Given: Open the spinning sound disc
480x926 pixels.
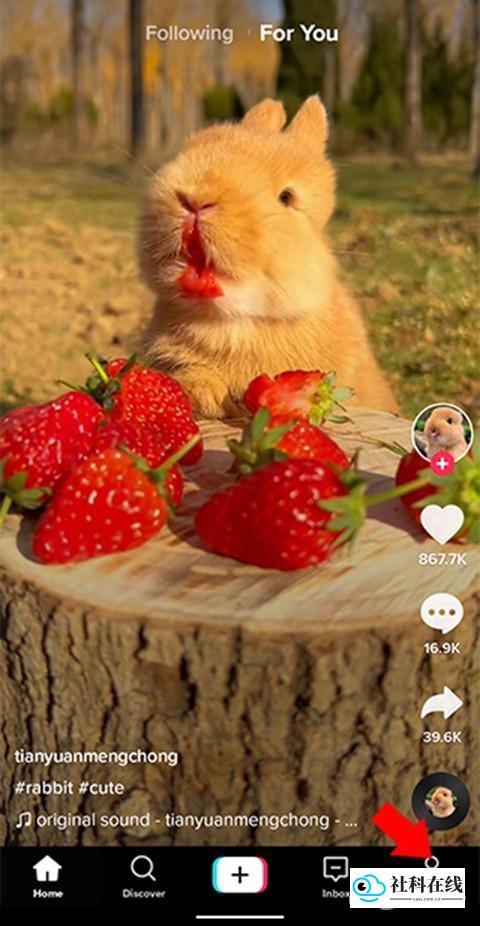Looking at the screenshot, I should tap(440, 801).
